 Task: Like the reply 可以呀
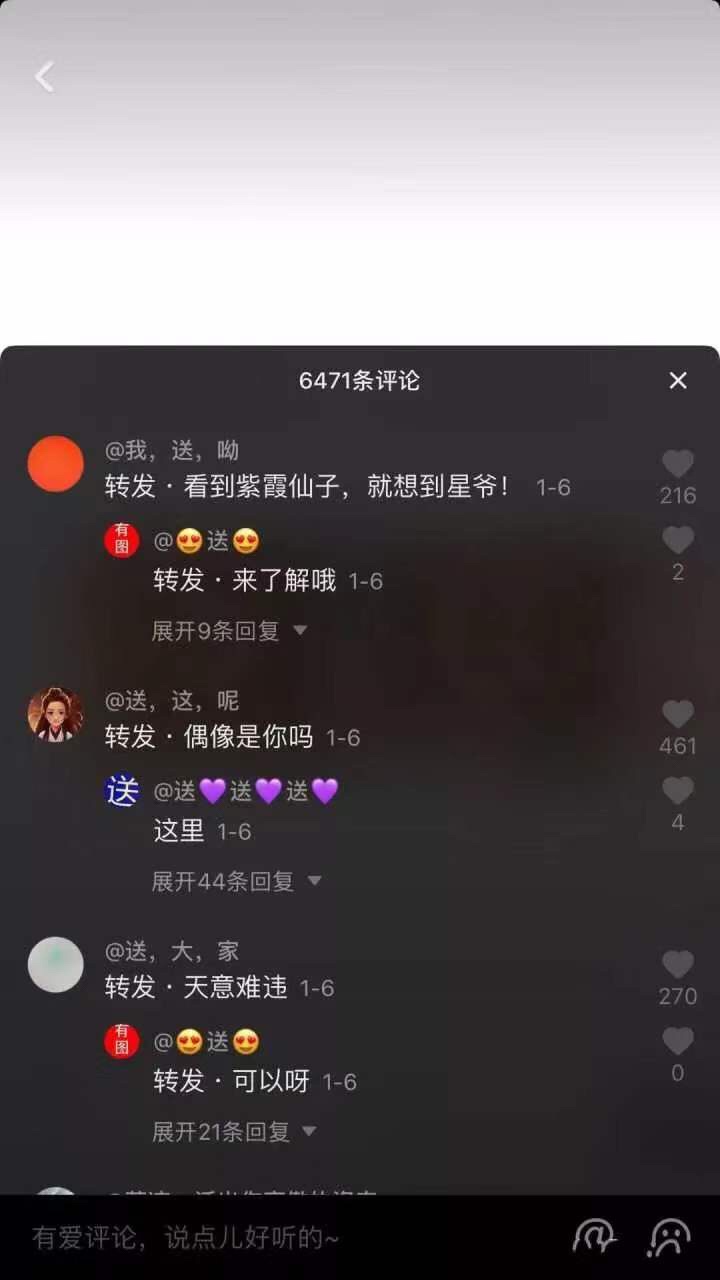click(678, 1041)
